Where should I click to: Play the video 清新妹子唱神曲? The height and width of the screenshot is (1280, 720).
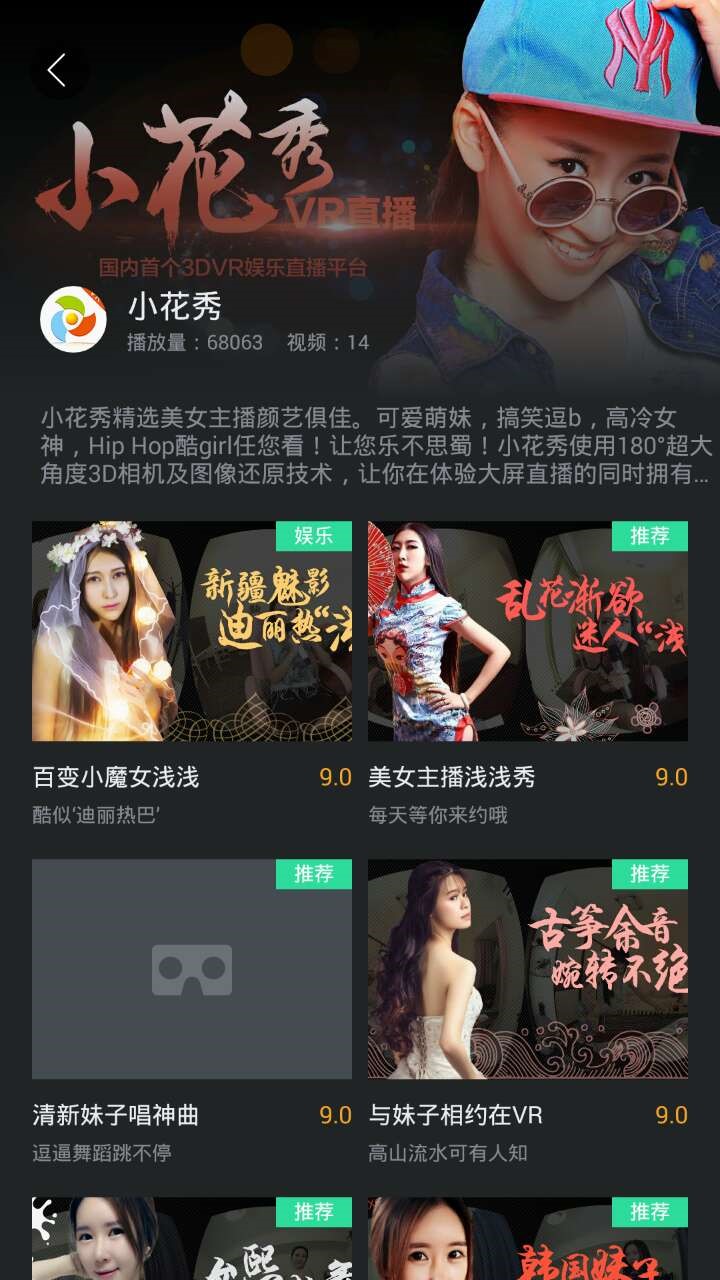click(192, 969)
